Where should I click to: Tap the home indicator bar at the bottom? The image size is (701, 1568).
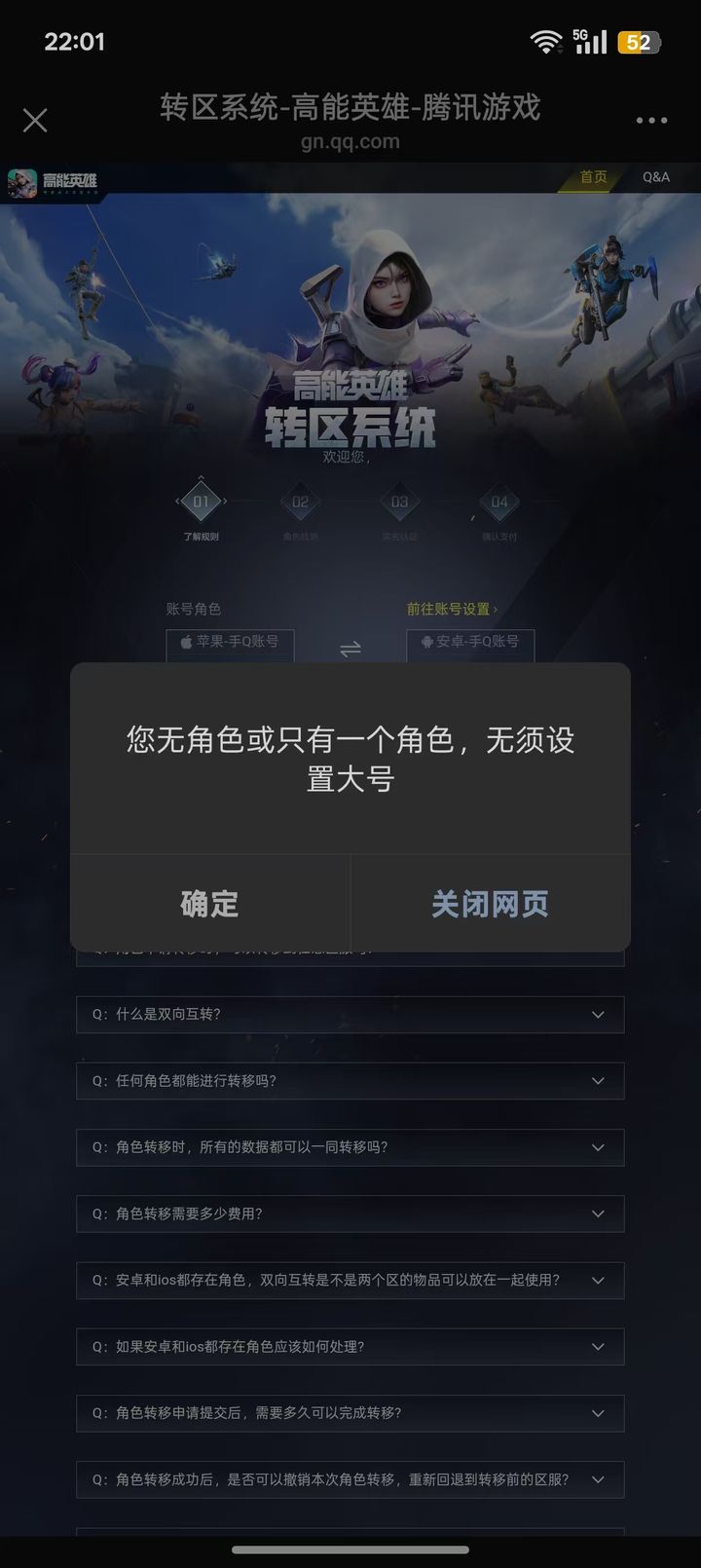(350, 1547)
